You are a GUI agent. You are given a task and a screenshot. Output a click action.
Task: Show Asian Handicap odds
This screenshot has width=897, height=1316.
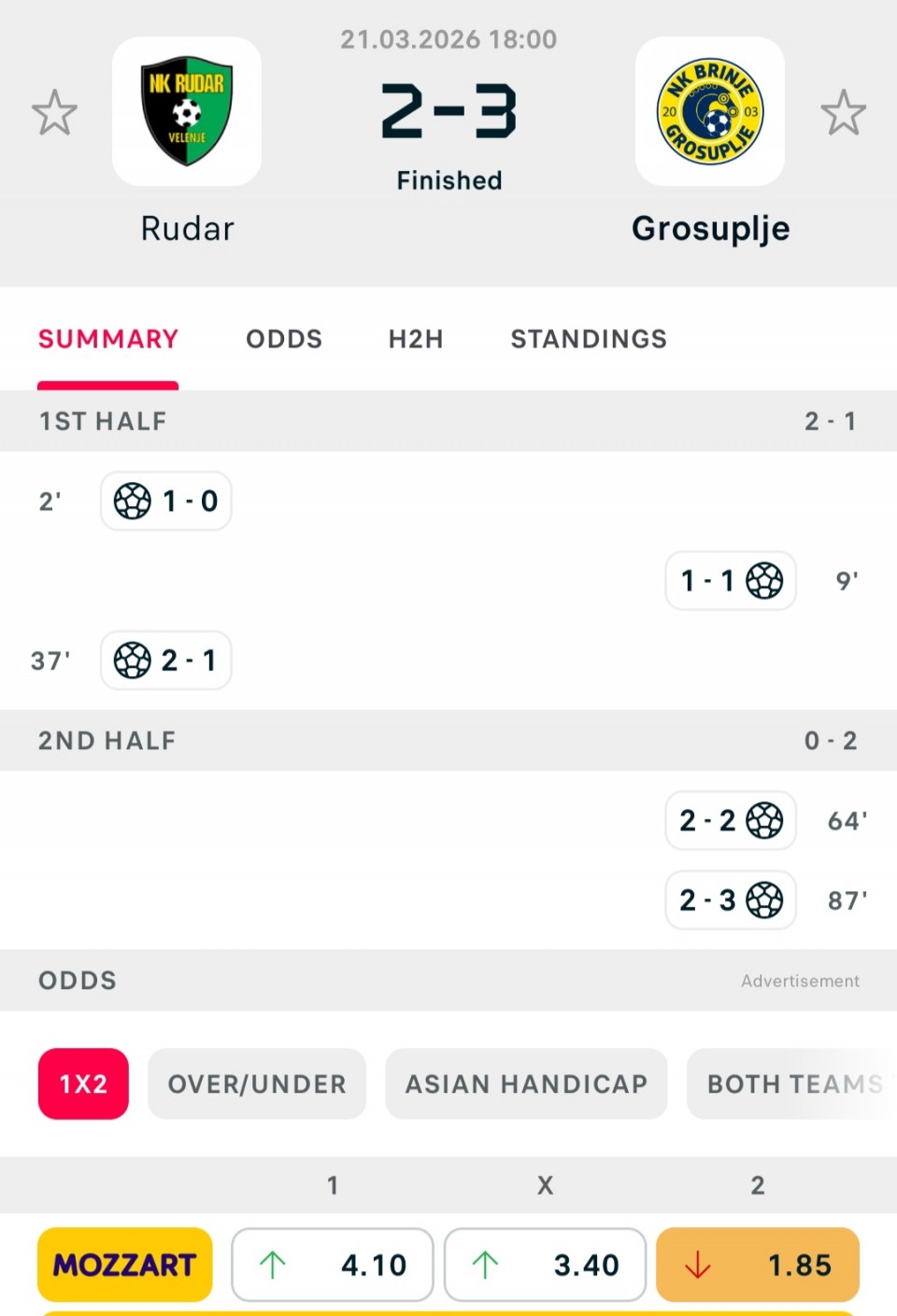pos(526,1083)
